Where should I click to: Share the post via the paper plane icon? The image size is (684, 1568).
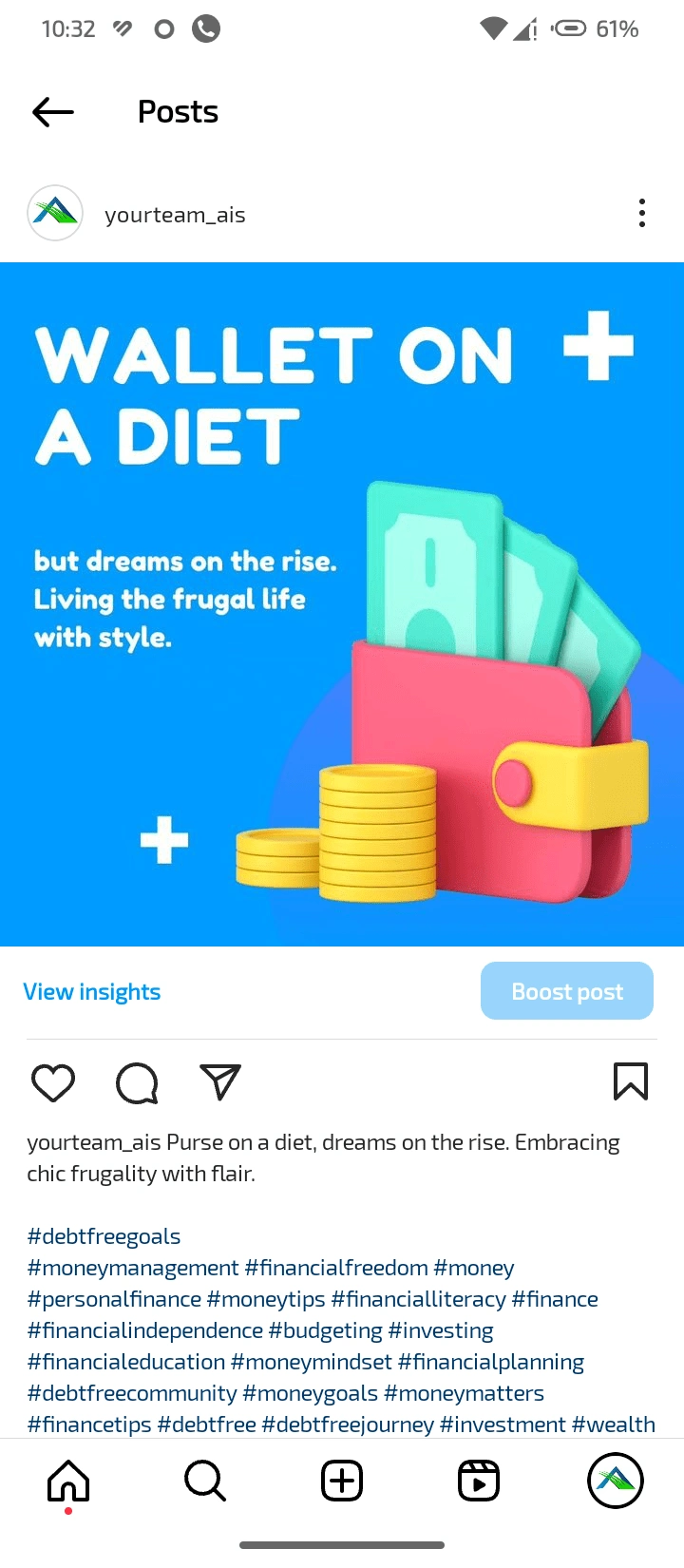pyautogui.click(x=220, y=1082)
